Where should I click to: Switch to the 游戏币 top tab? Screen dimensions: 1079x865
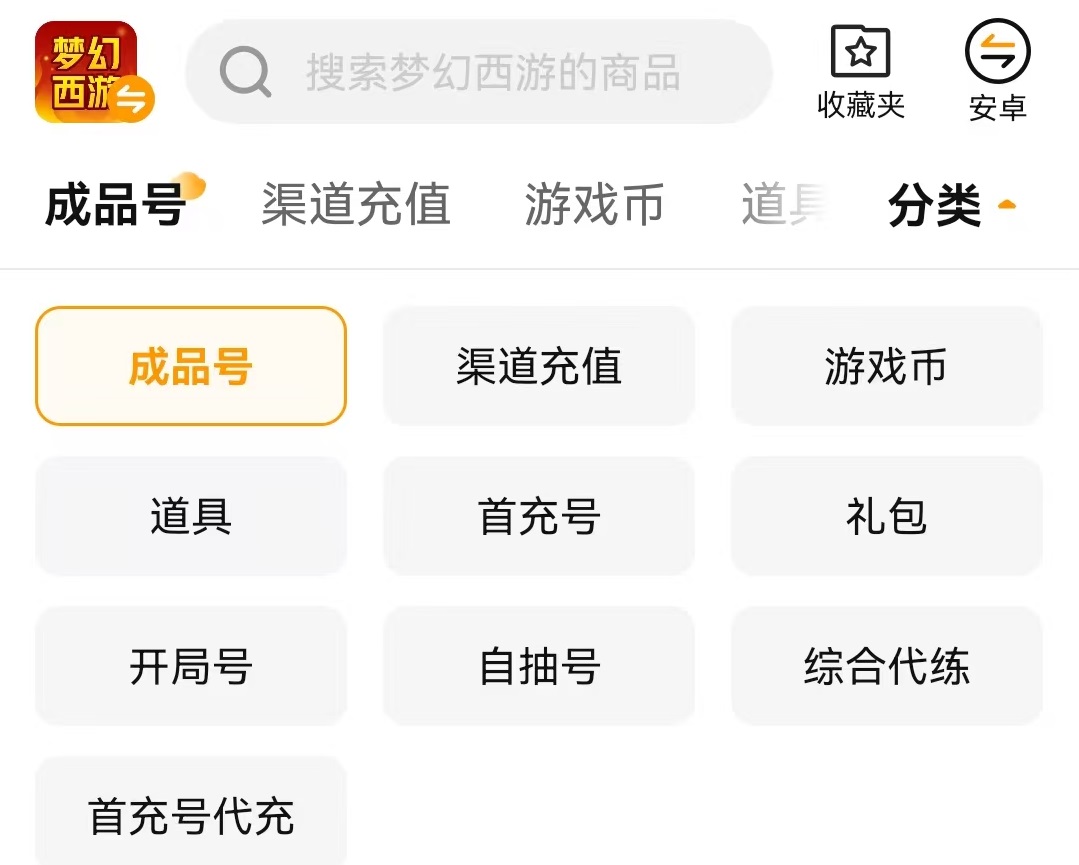[x=594, y=205]
